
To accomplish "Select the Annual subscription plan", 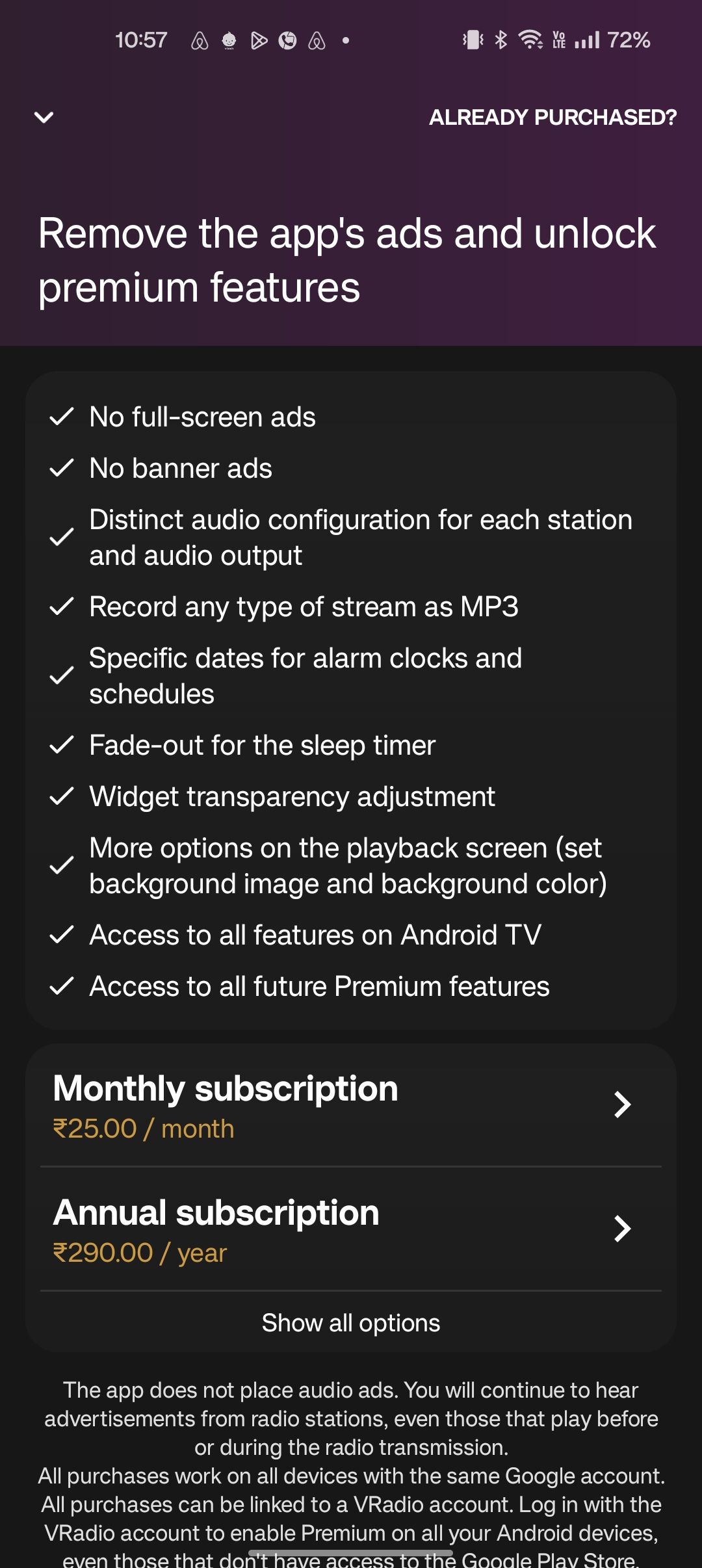I will pyautogui.click(x=351, y=1229).
